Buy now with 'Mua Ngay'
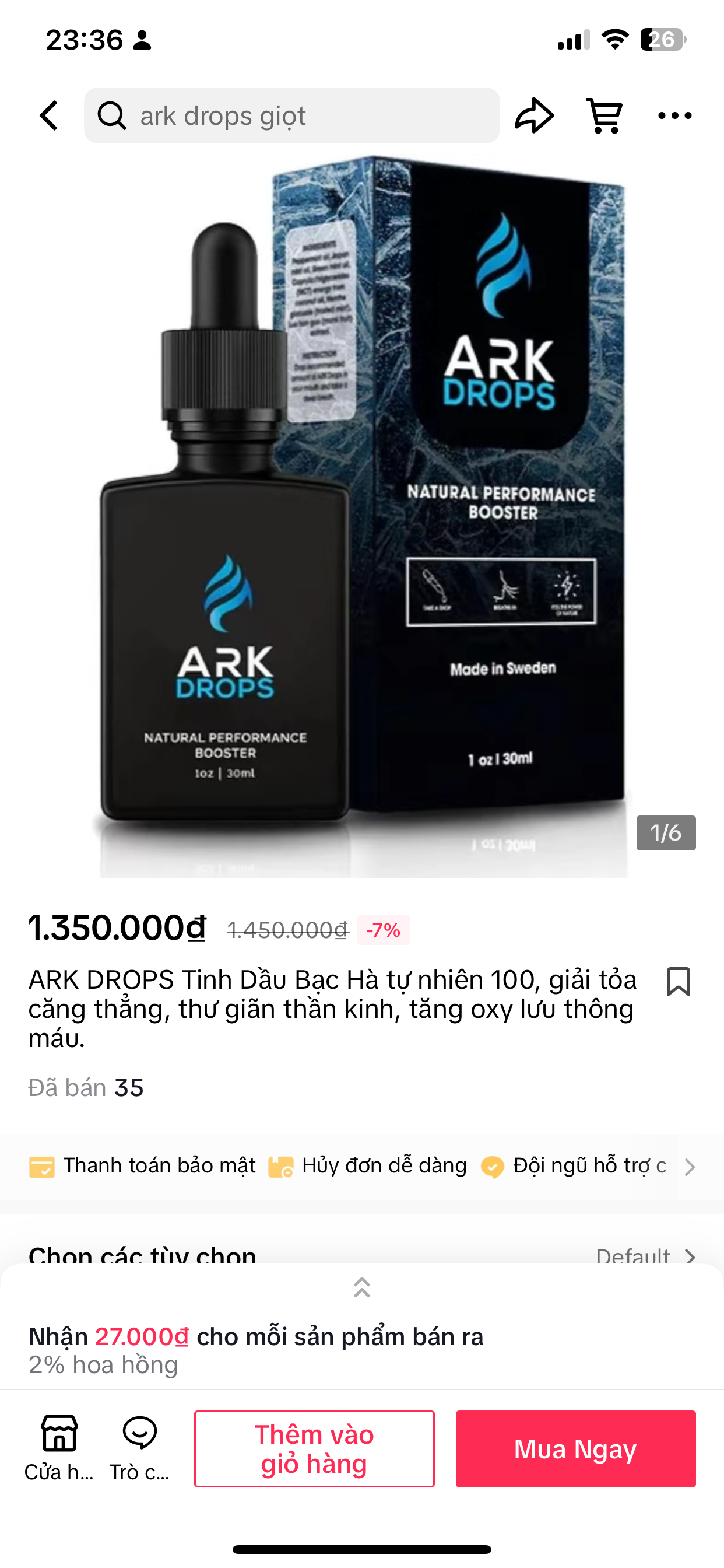 point(575,1448)
